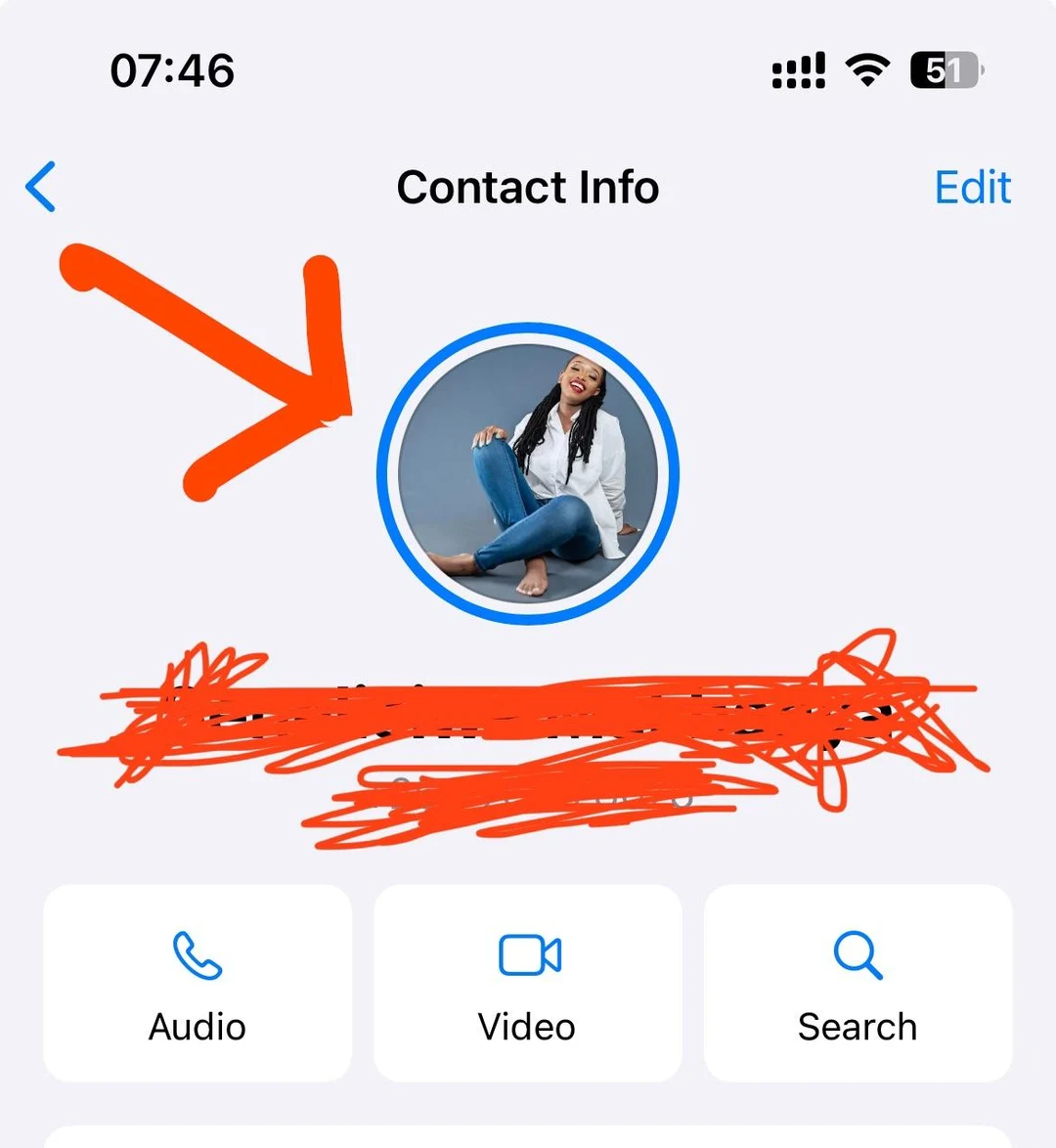Tap the Audio label text

(x=196, y=1026)
